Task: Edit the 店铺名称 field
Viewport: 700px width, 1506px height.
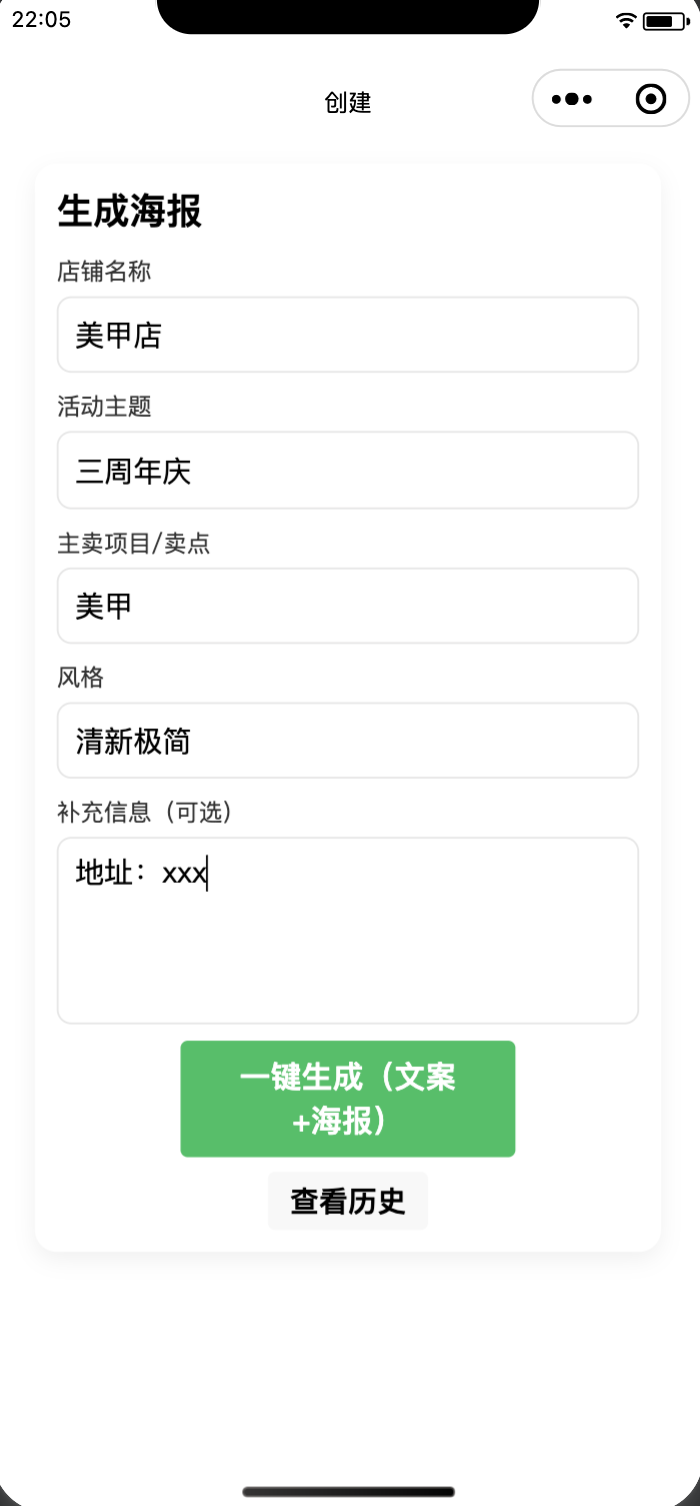Action: tap(347, 335)
